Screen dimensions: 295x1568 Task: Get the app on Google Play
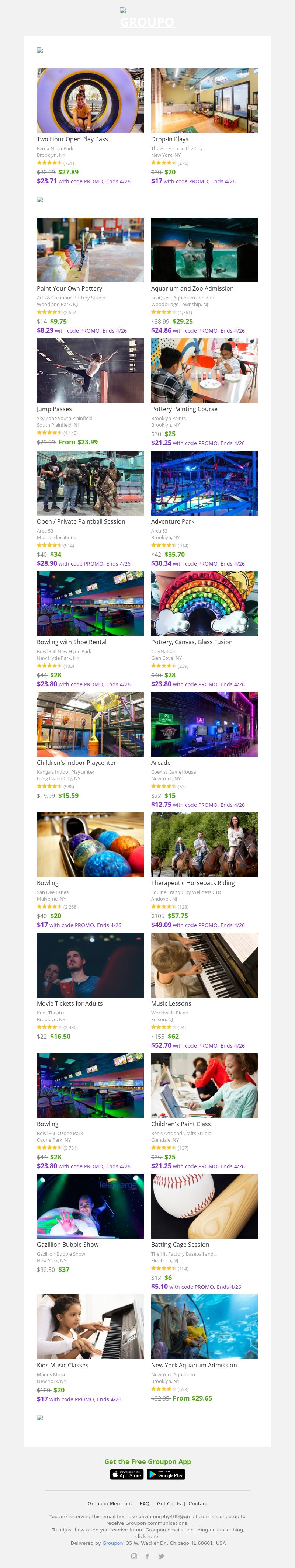tap(166, 1474)
